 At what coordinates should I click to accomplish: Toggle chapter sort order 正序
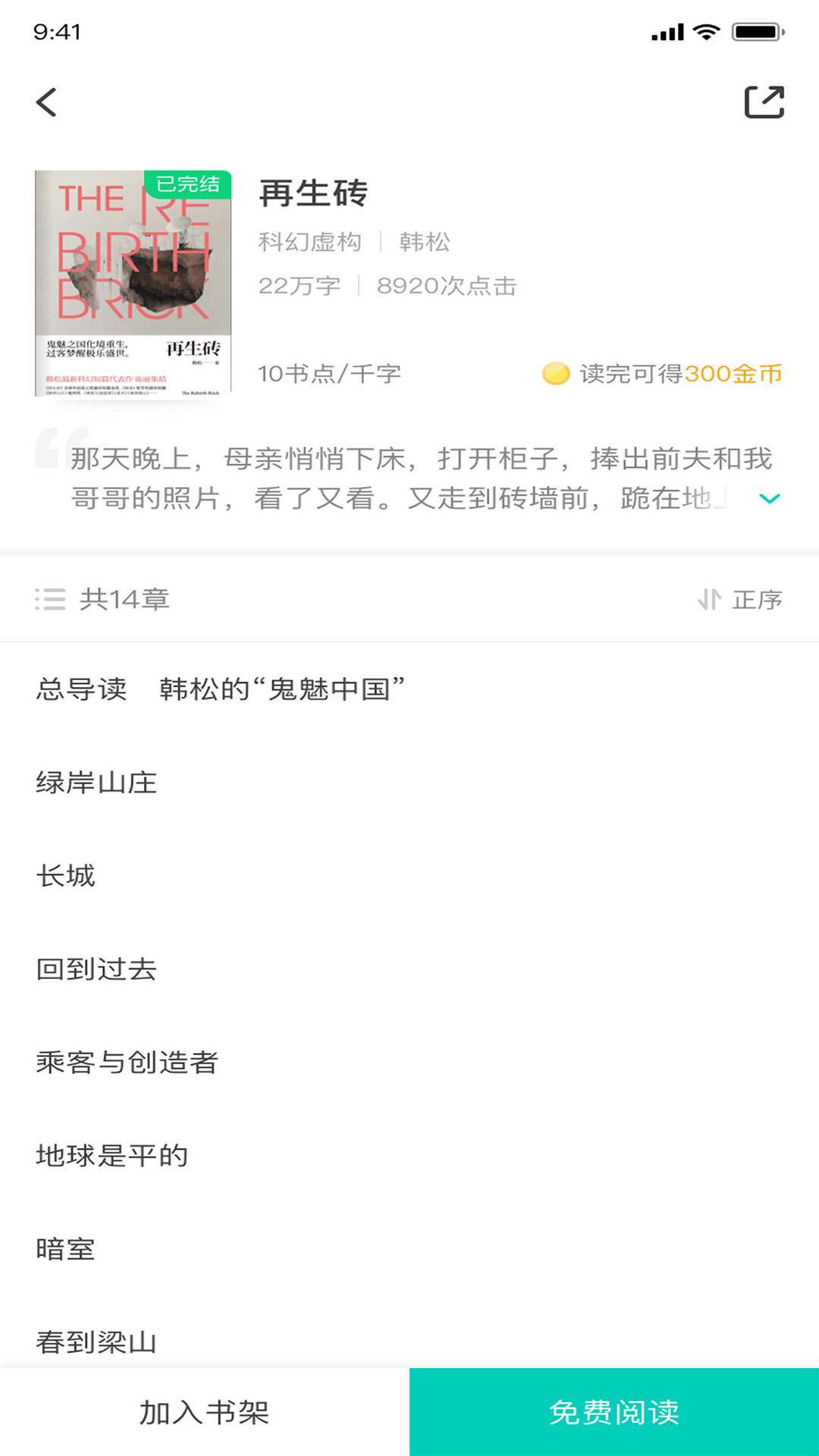click(739, 600)
